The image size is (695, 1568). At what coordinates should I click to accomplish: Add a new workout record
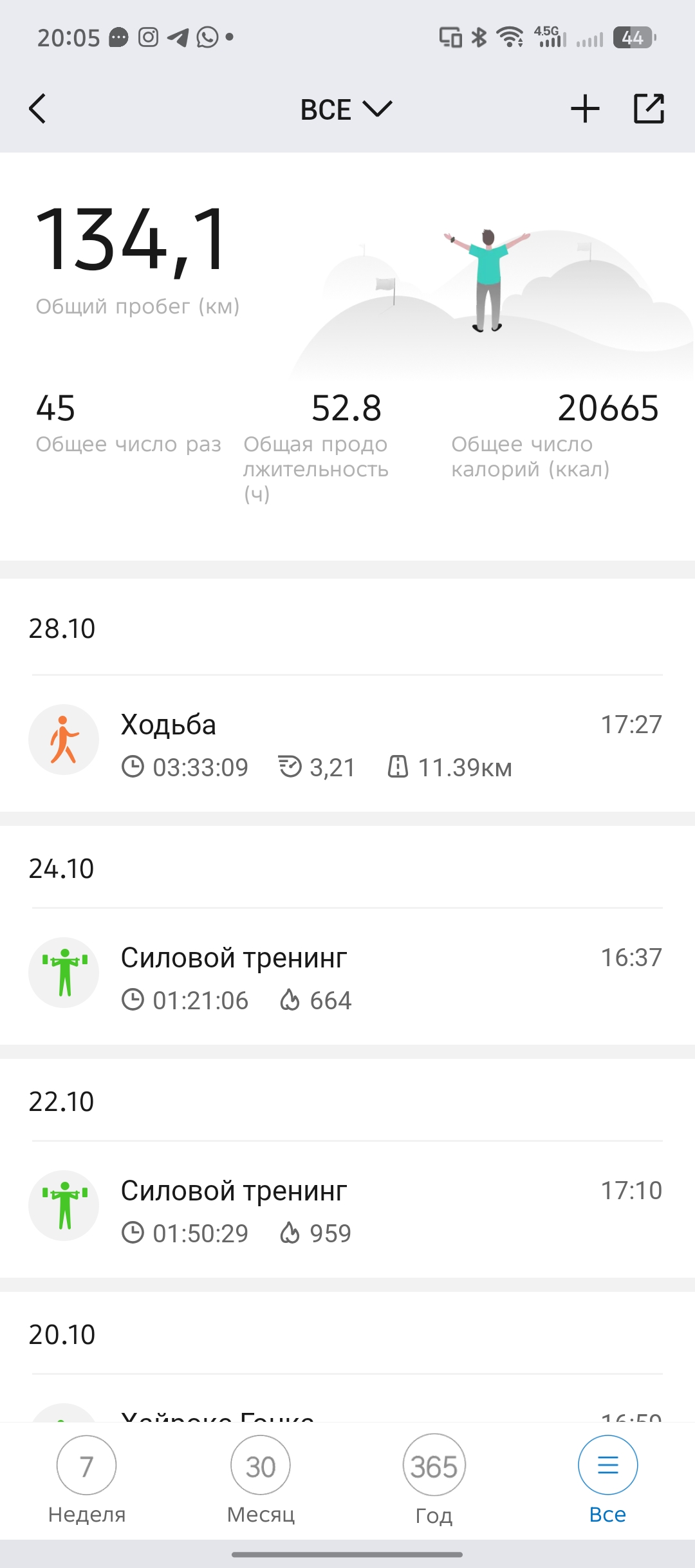[585, 109]
